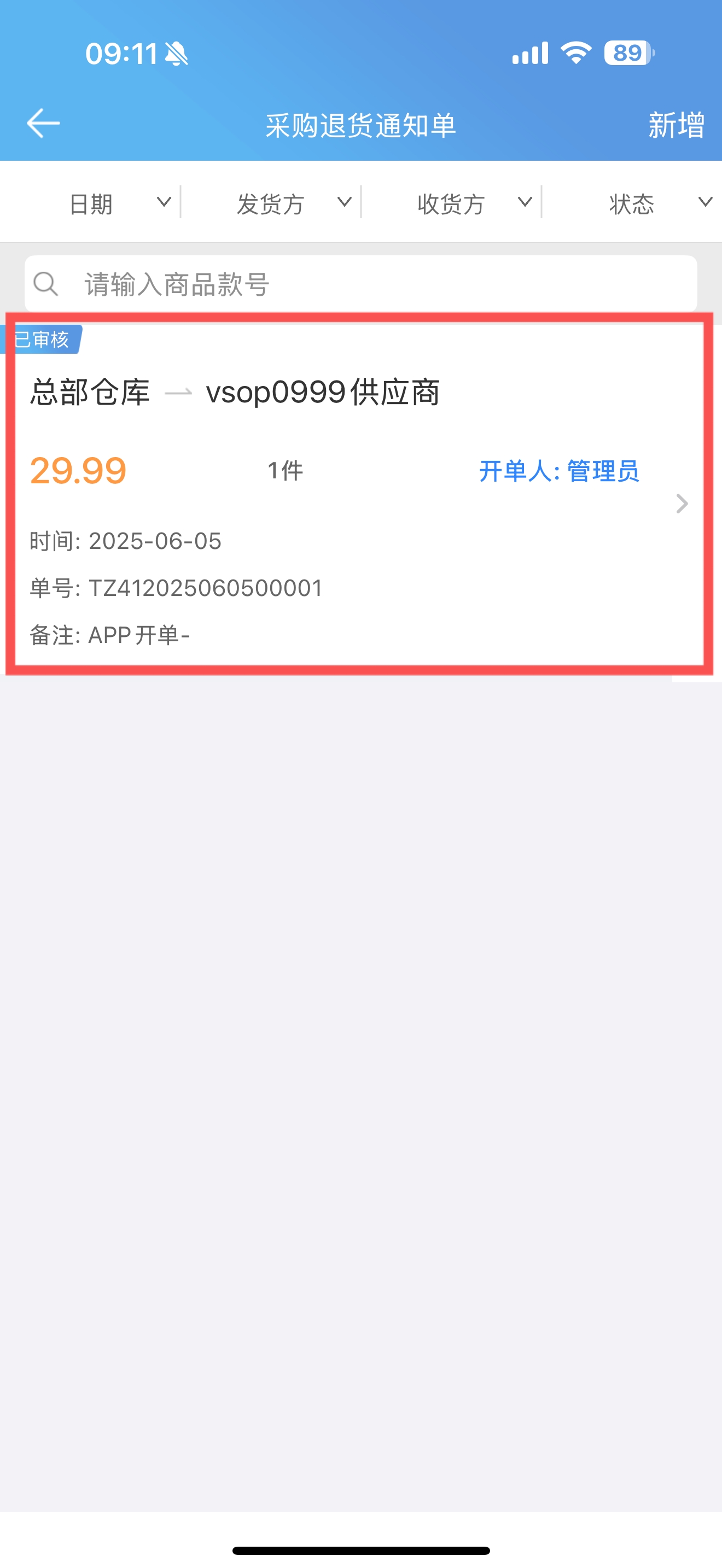This screenshot has width=722, height=1568.
Task: Open the order from 总部仓库 to vsop0999供应商
Action: (x=359, y=494)
